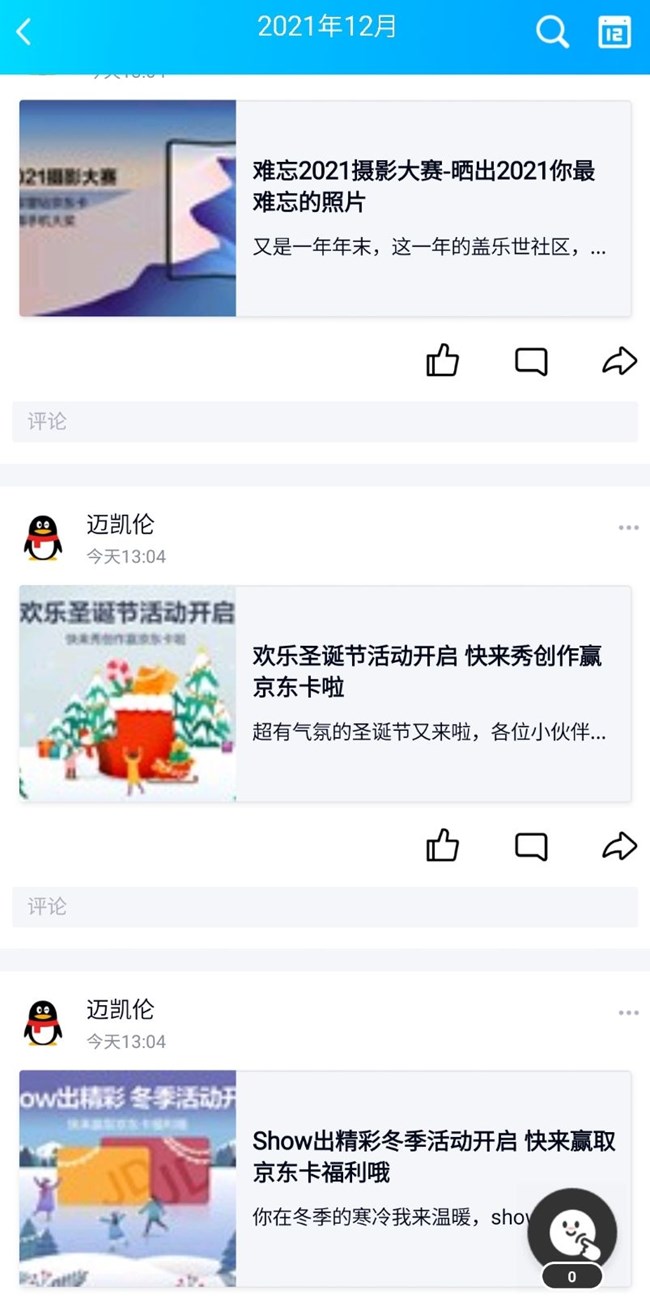The width and height of the screenshot is (650, 1311).
Task: Open the 欢乐圣诞节活动开启 card
Action: 325,693
